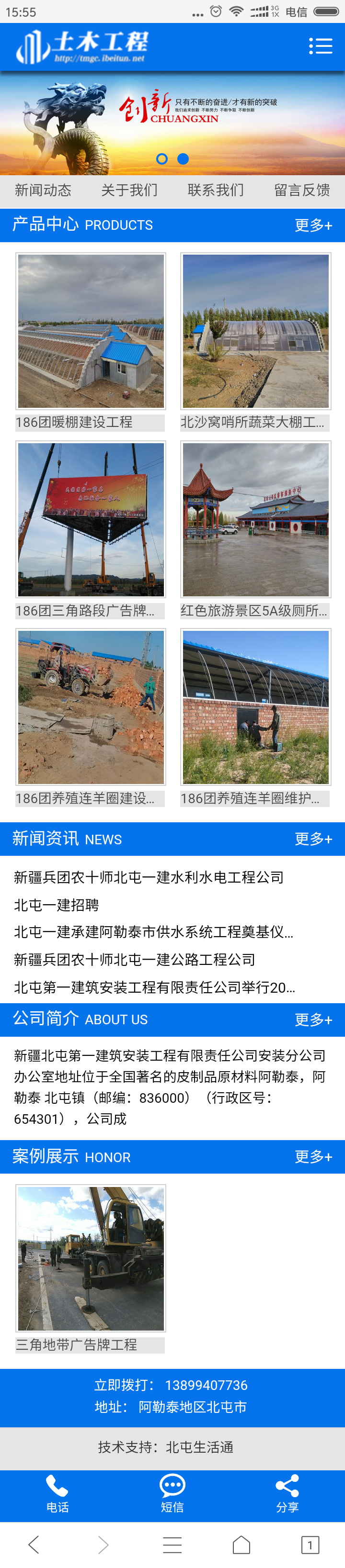Tap 更多+ in the 公司简介 header
The width and height of the screenshot is (345, 1568).
313,1019
